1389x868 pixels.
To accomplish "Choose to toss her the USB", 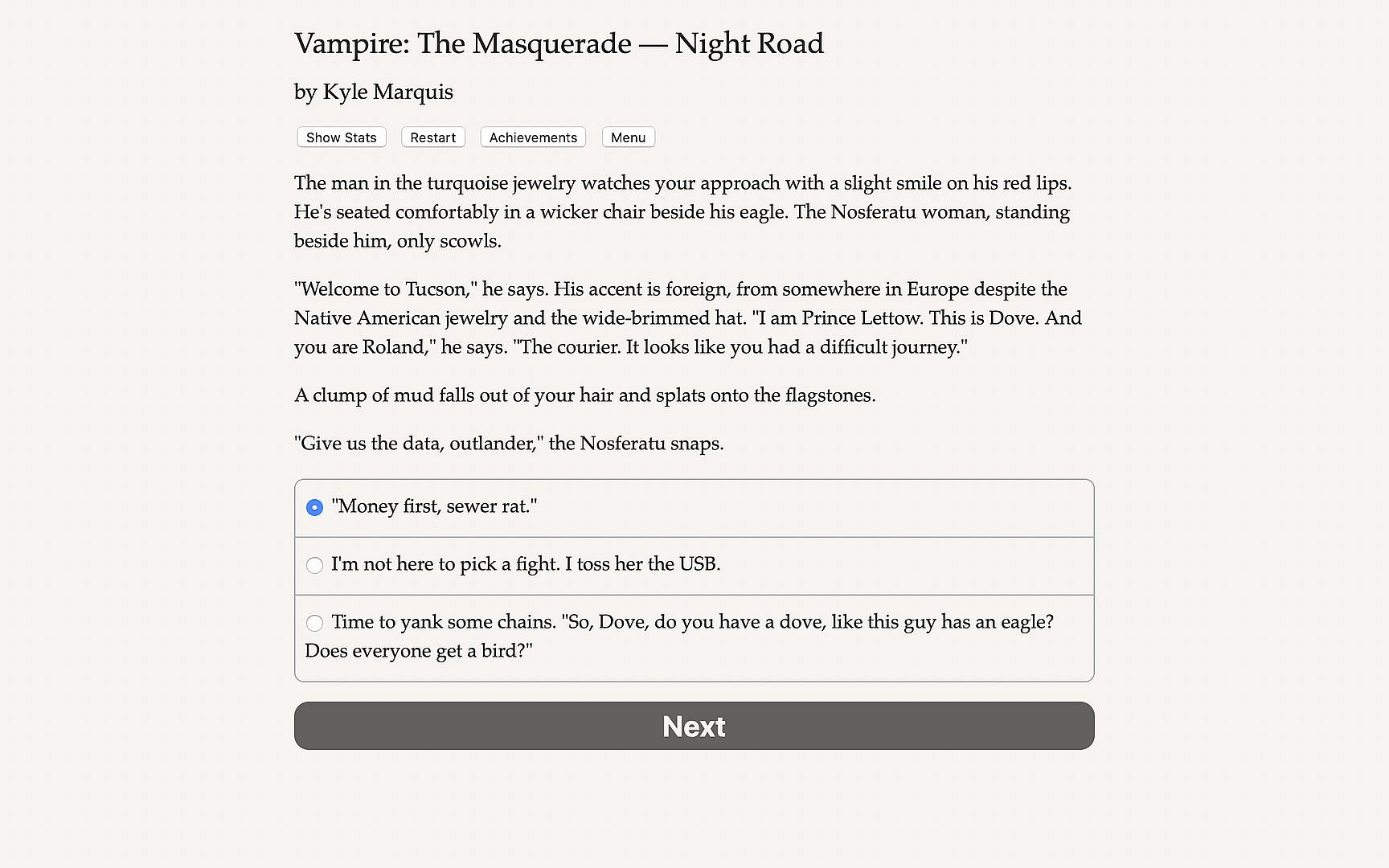I will tap(315, 565).
